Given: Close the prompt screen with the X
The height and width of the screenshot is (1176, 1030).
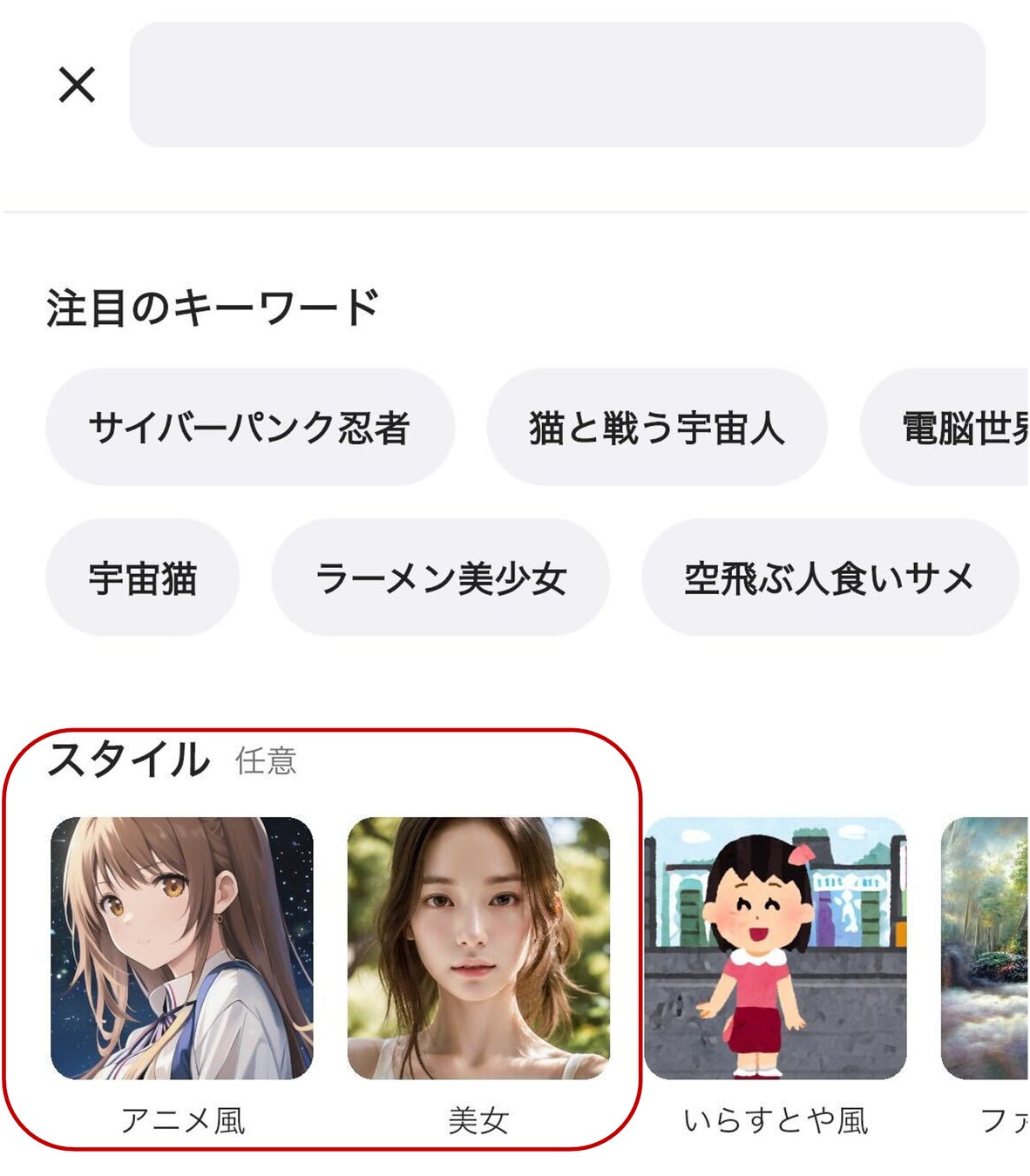Looking at the screenshot, I should point(77,85).
